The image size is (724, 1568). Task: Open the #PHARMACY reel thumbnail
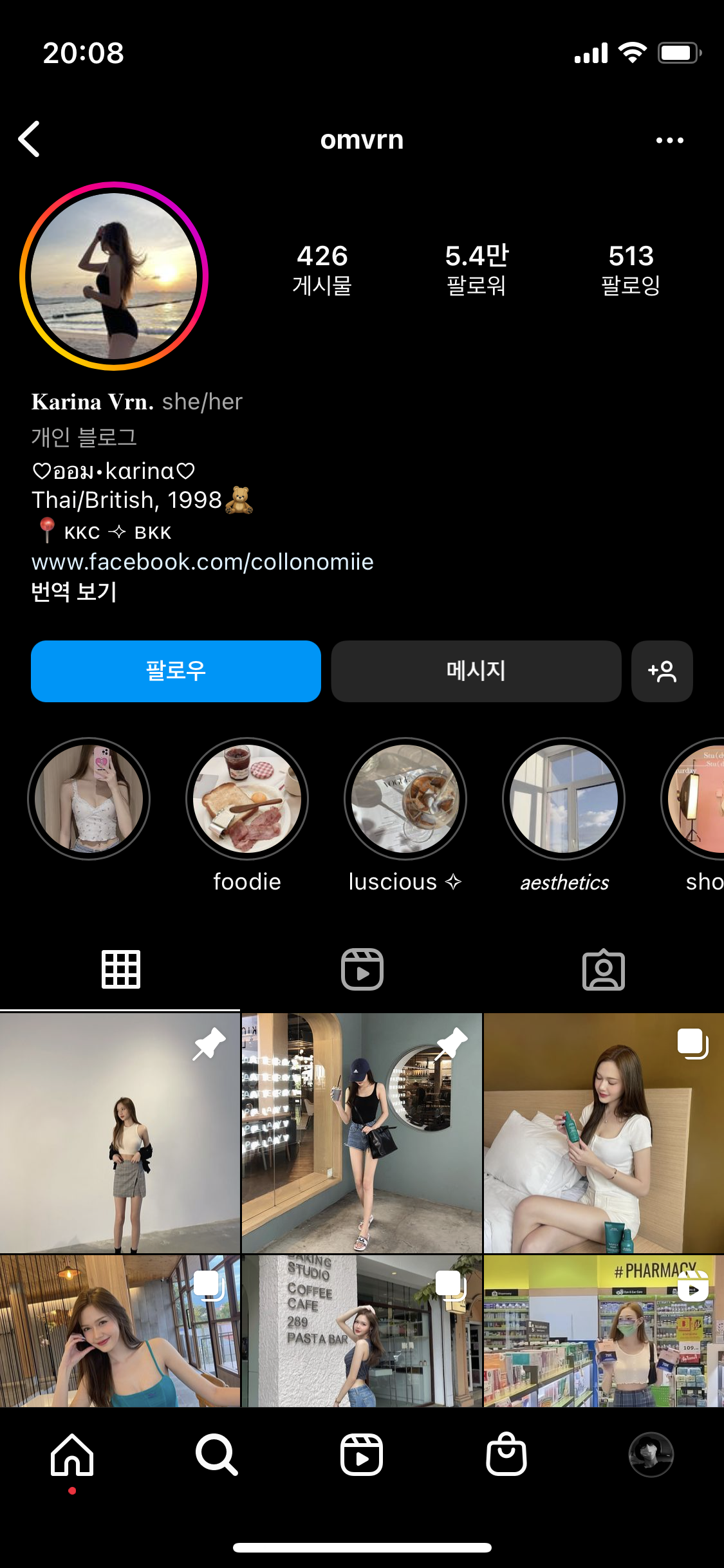pos(604,1331)
